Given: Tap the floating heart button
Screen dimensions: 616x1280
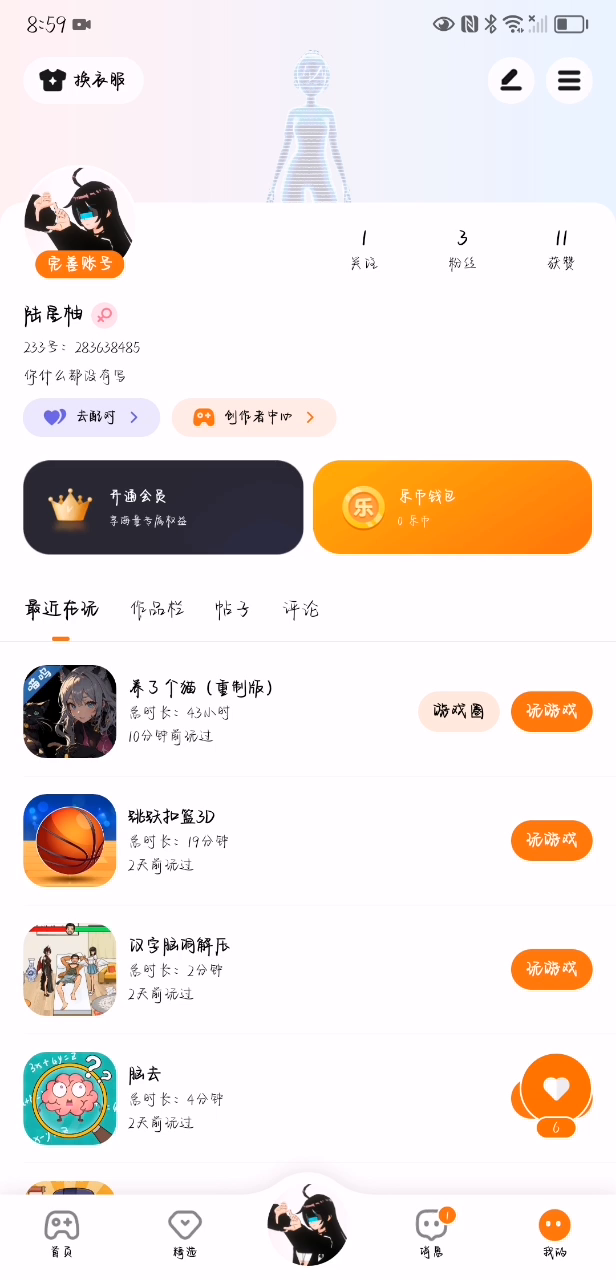Looking at the screenshot, I should tap(556, 1088).
